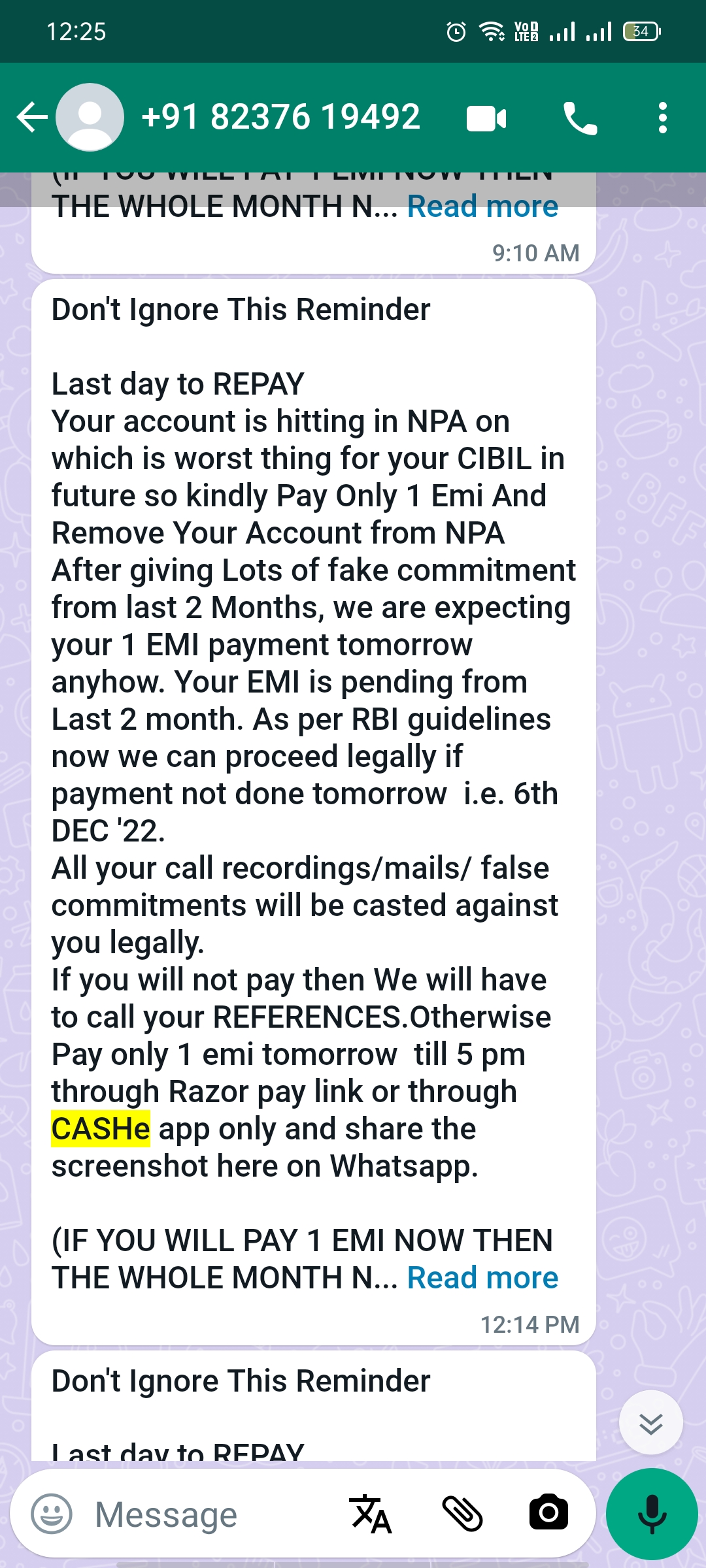Expand the 12:14 PM message with Read more

[x=482, y=1278]
